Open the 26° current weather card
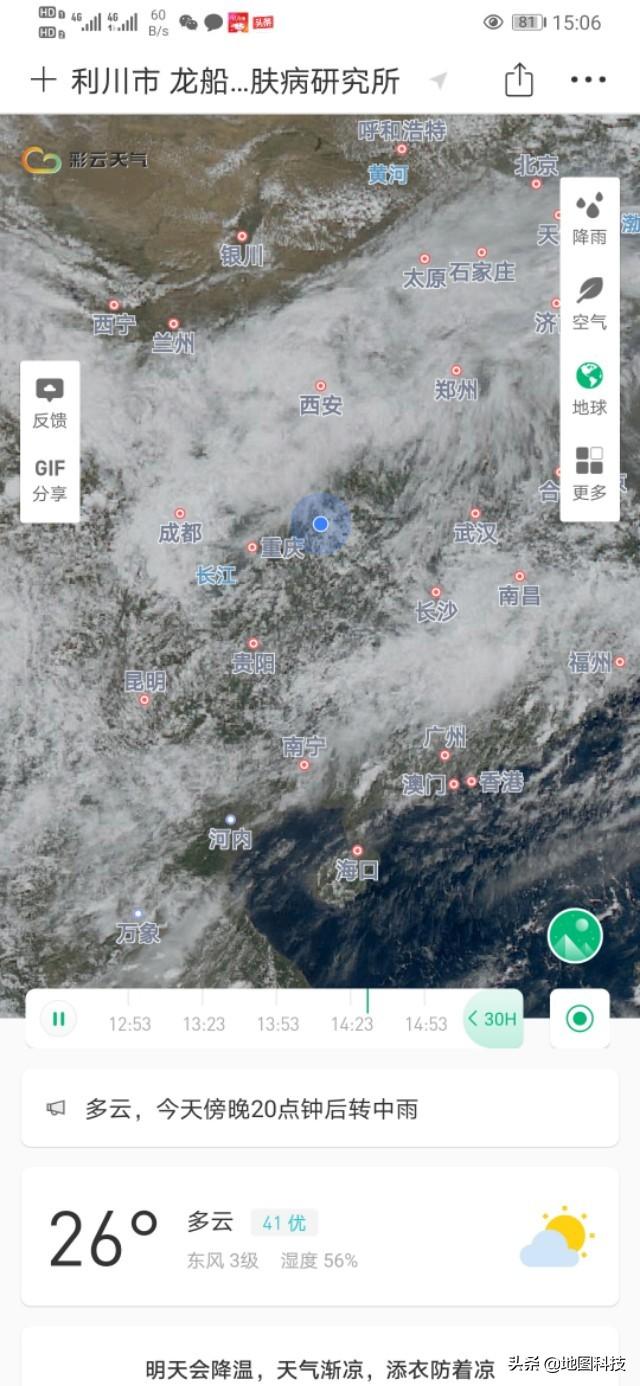 pos(320,1236)
